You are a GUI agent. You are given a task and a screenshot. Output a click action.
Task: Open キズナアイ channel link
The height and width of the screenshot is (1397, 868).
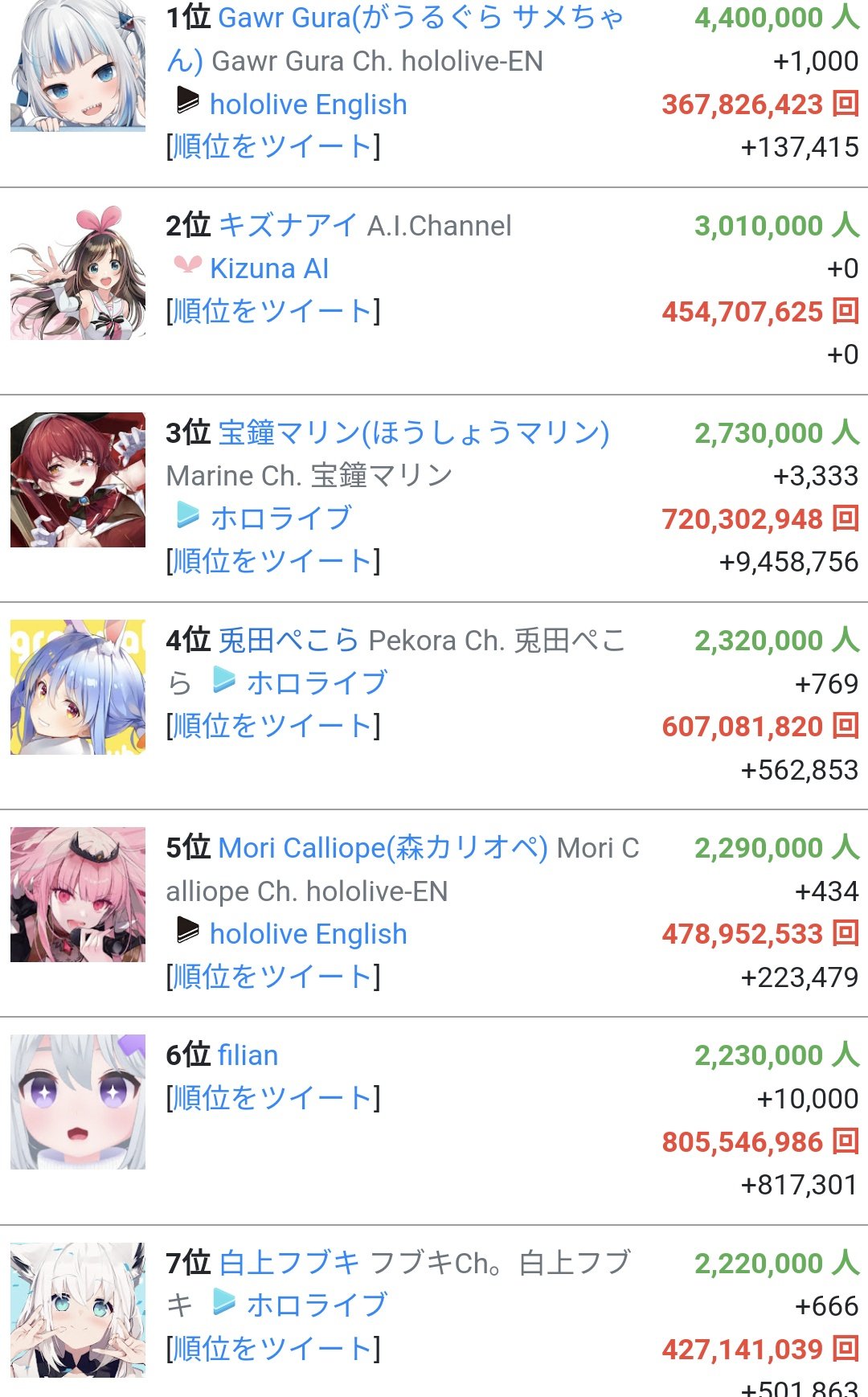(287, 226)
